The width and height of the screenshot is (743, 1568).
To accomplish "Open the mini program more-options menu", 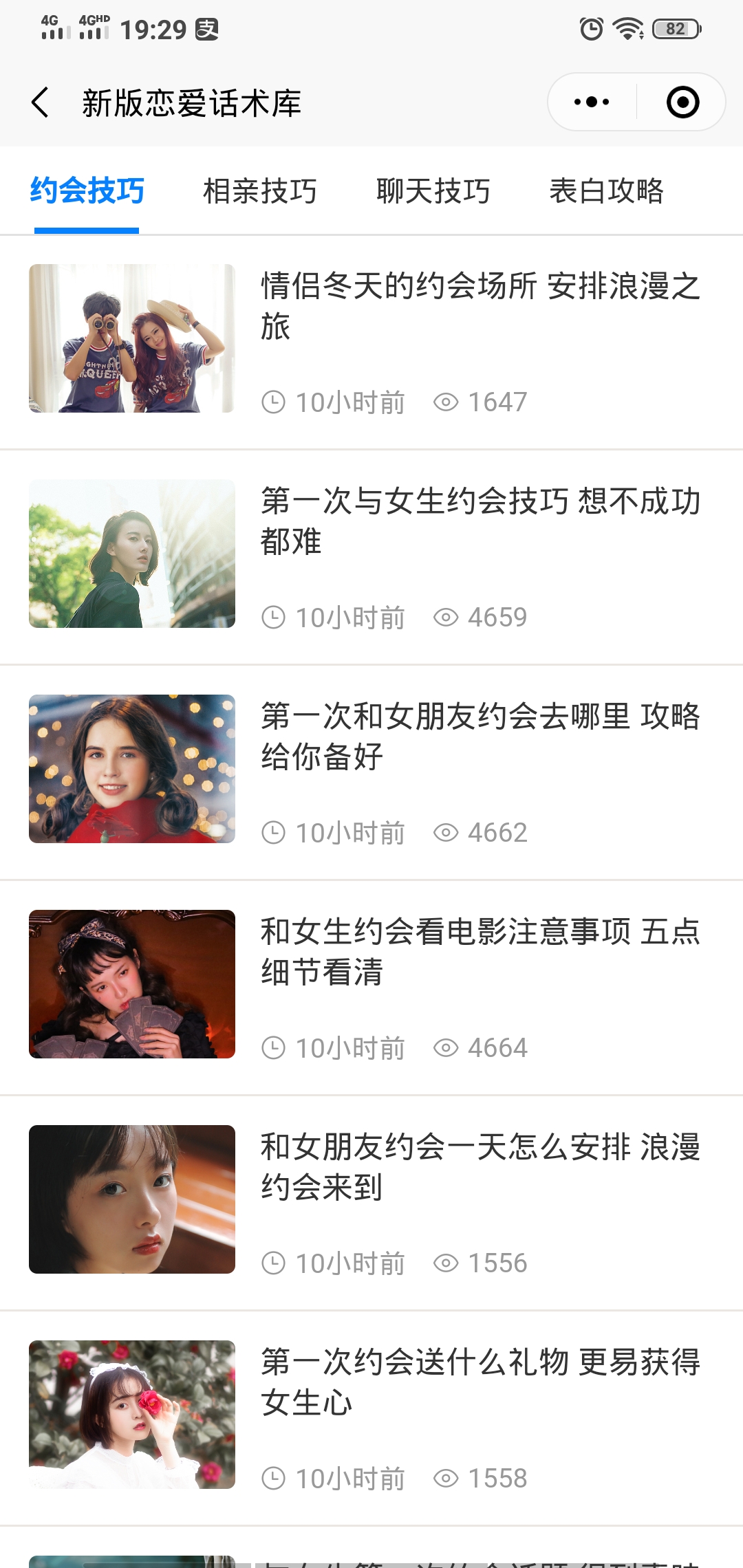I will [592, 102].
